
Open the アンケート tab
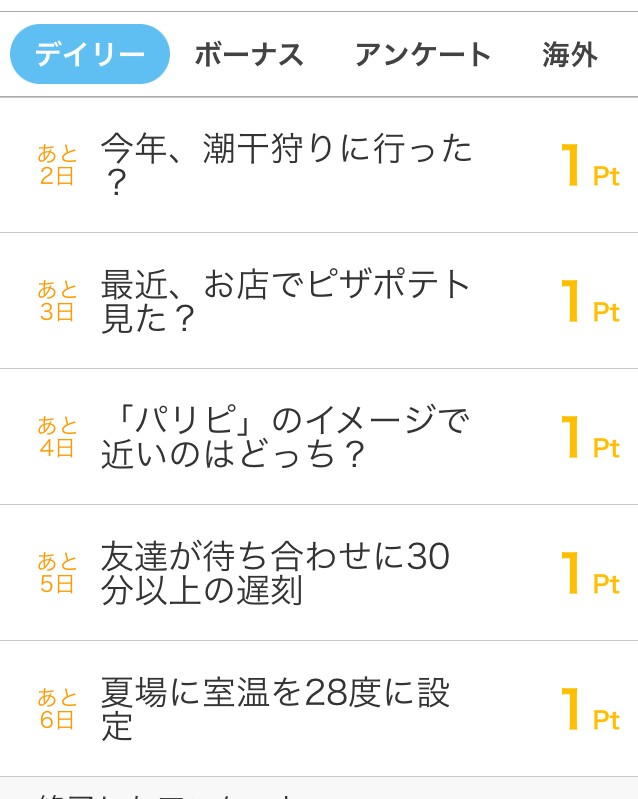pyautogui.click(x=423, y=55)
